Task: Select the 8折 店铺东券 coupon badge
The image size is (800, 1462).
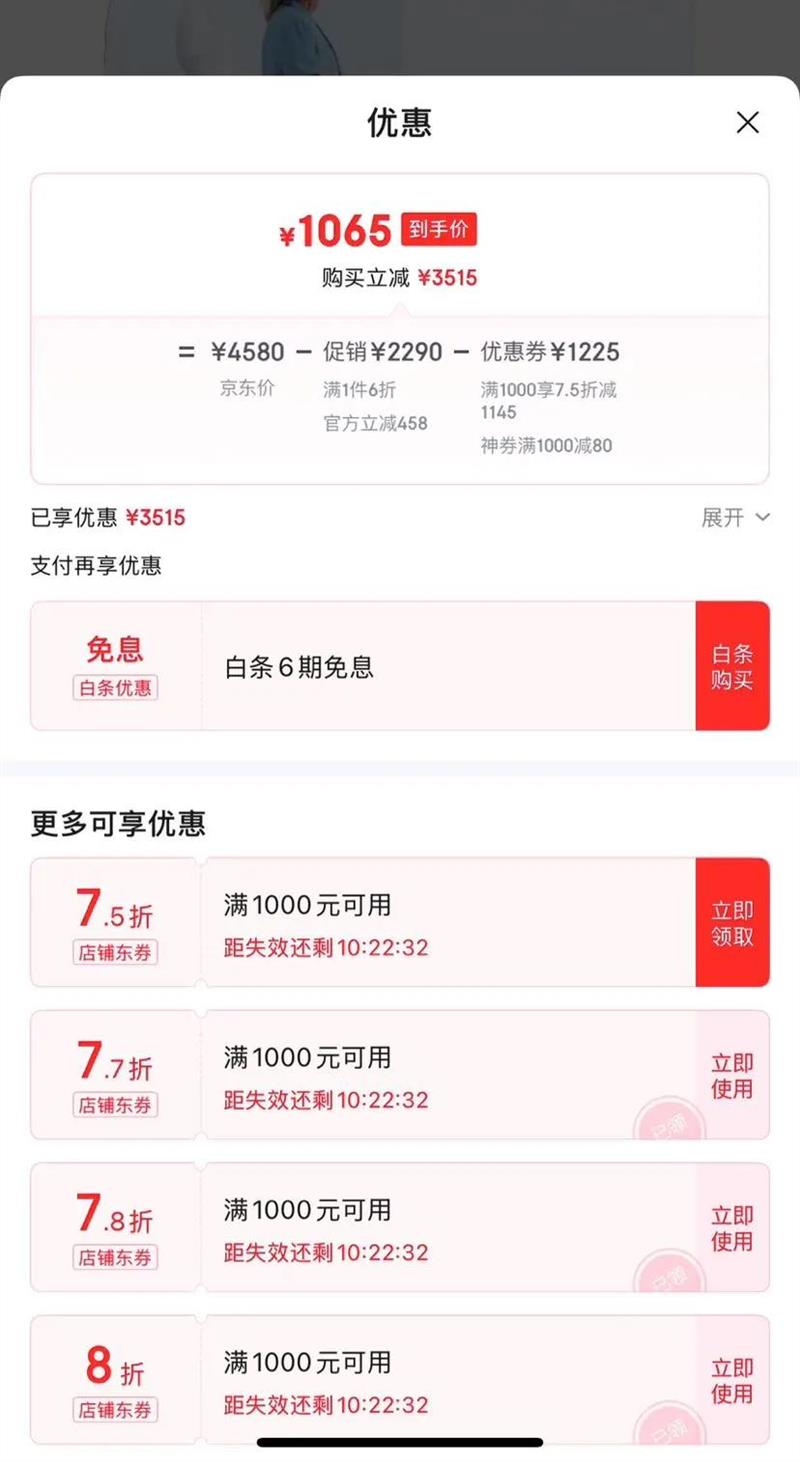Action: (113, 1379)
